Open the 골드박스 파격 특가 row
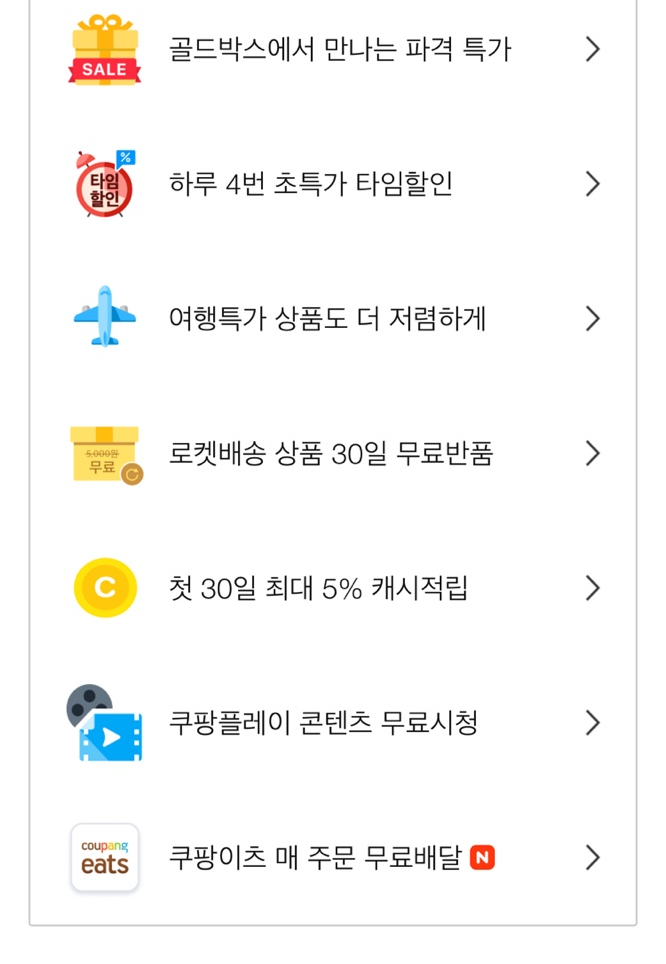The width and height of the screenshot is (666, 964). point(333,49)
